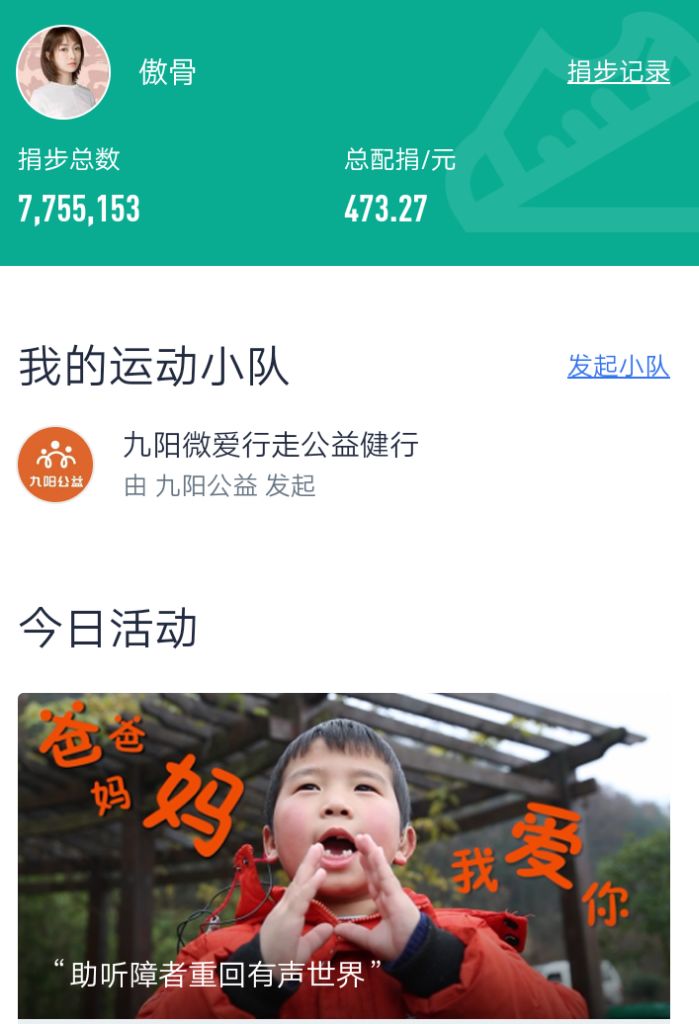Open the 捐步记录 donation record link
The width and height of the screenshot is (699, 1024).
click(618, 72)
